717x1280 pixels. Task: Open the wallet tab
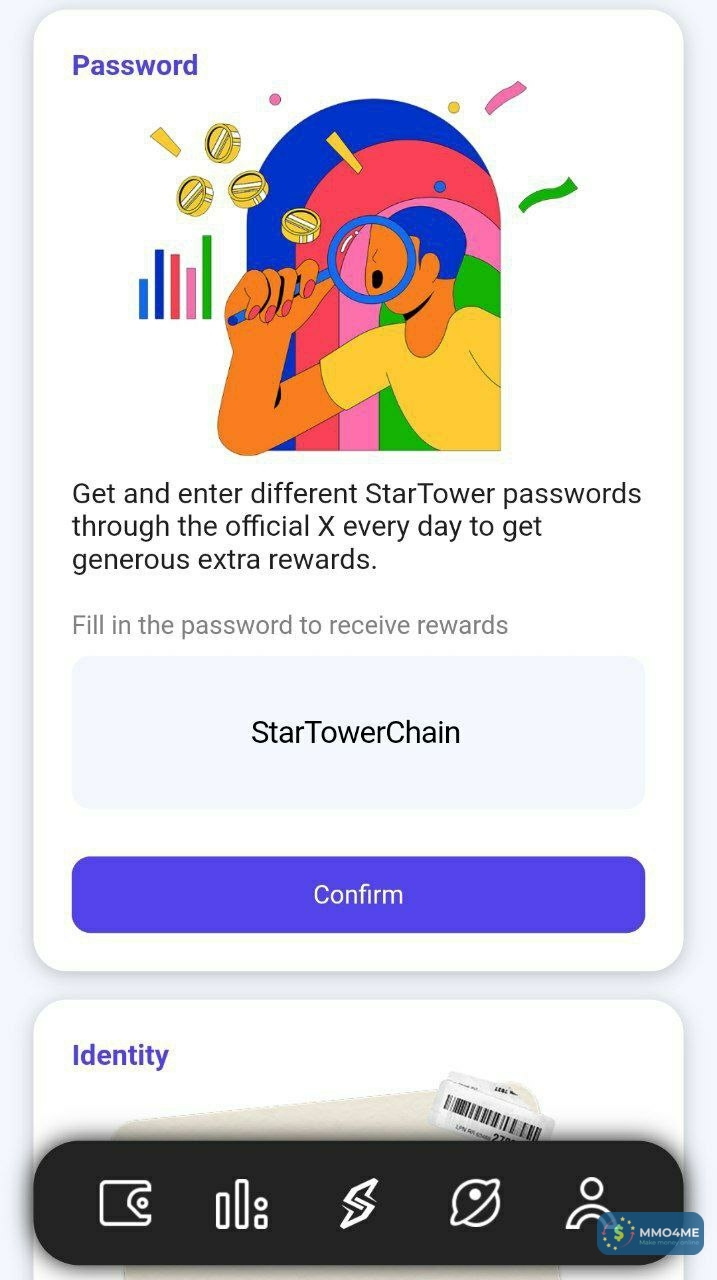(126, 1203)
